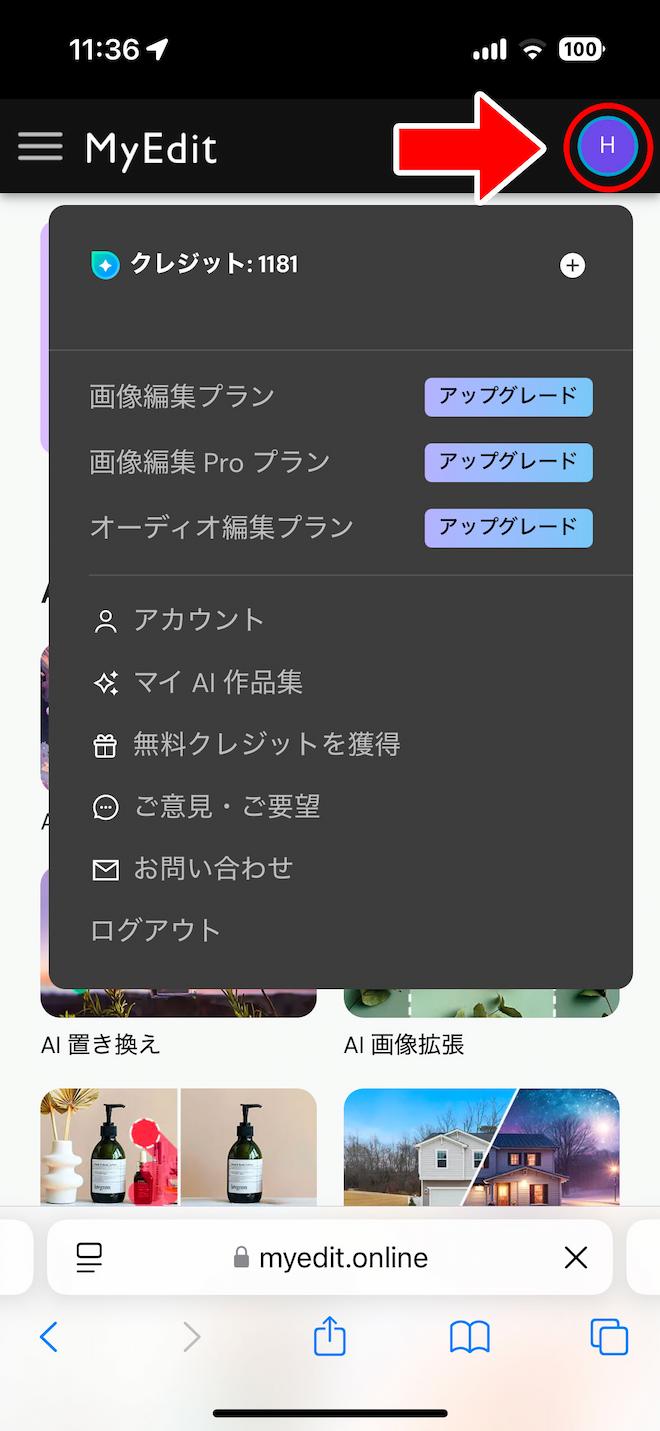This screenshot has width=660, height=1431.
Task: Tap the myedit.online address bar
Action: [x=330, y=1257]
